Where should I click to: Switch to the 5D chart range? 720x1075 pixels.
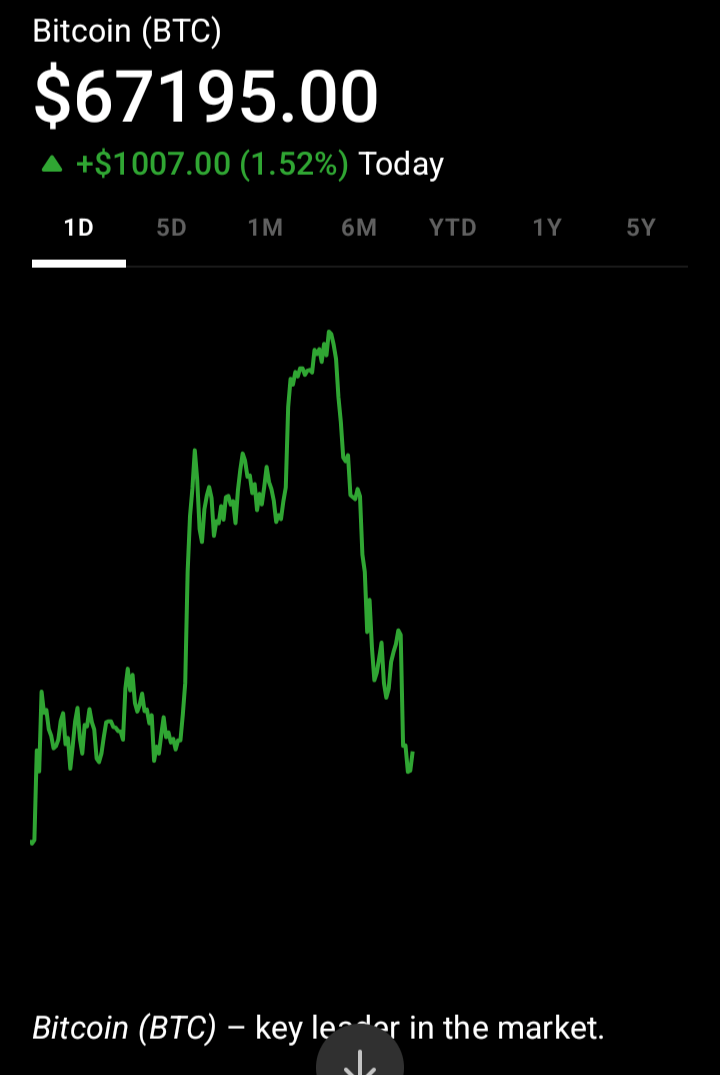coord(172,228)
